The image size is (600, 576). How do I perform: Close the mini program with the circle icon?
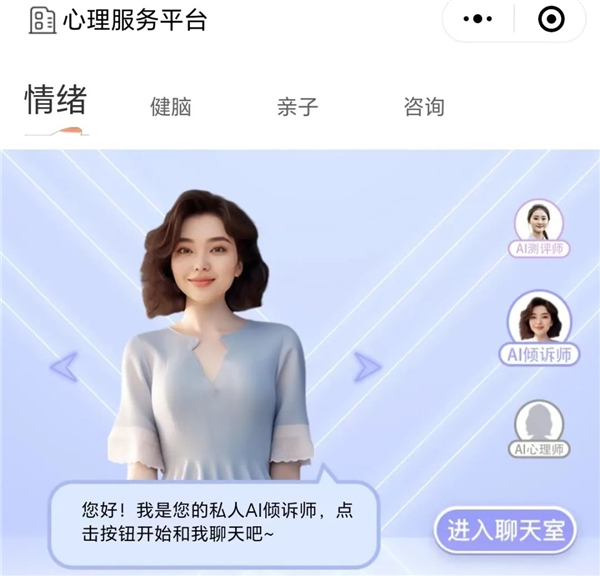point(551,19)
